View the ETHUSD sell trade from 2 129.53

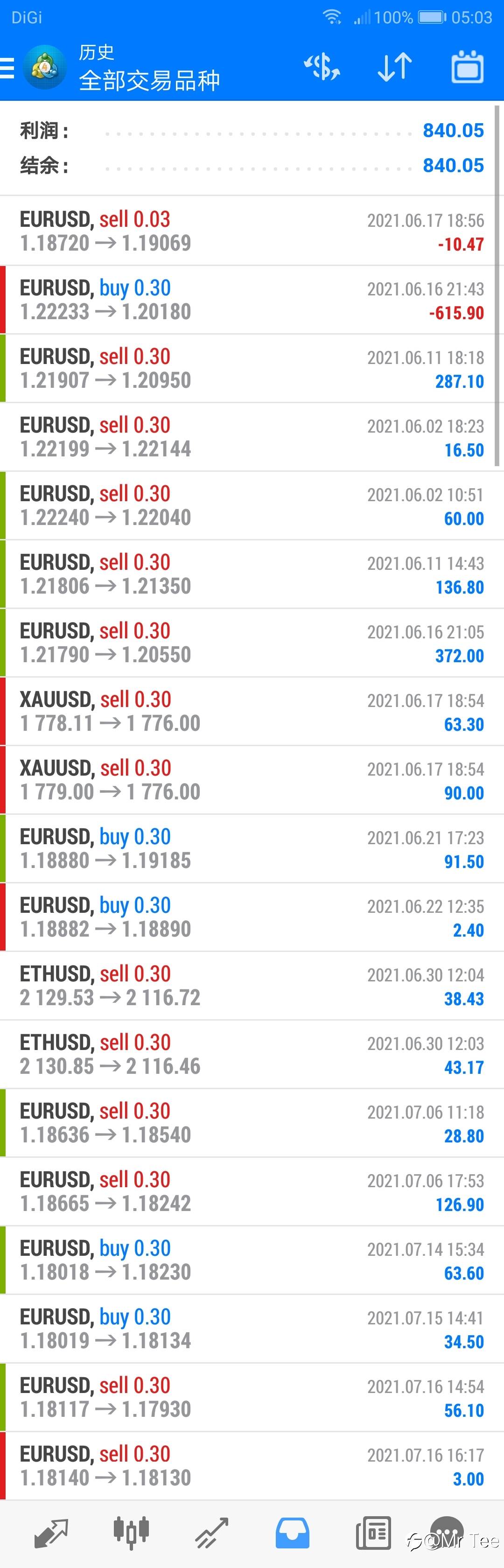(252, 986)
